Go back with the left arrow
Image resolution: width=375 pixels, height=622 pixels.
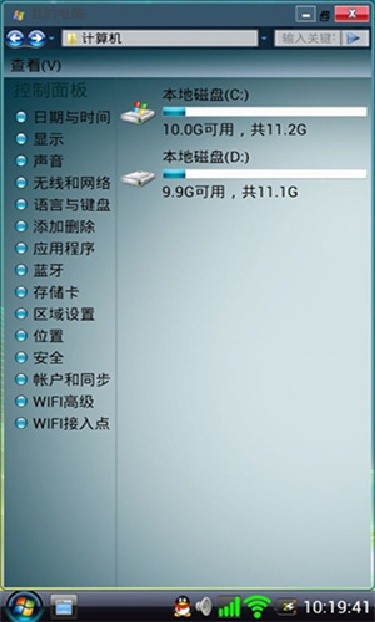15,38
